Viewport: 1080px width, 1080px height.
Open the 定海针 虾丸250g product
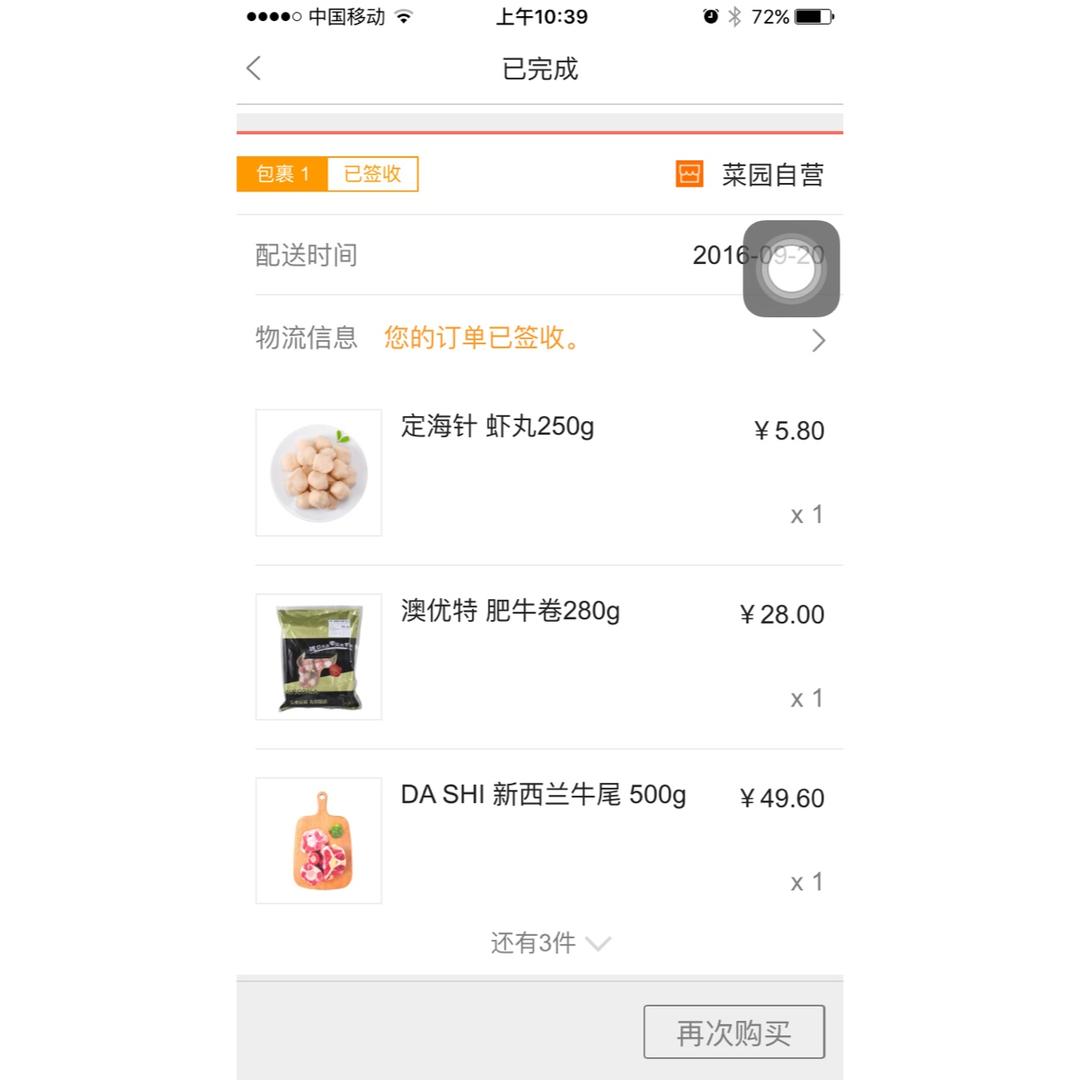497,427
